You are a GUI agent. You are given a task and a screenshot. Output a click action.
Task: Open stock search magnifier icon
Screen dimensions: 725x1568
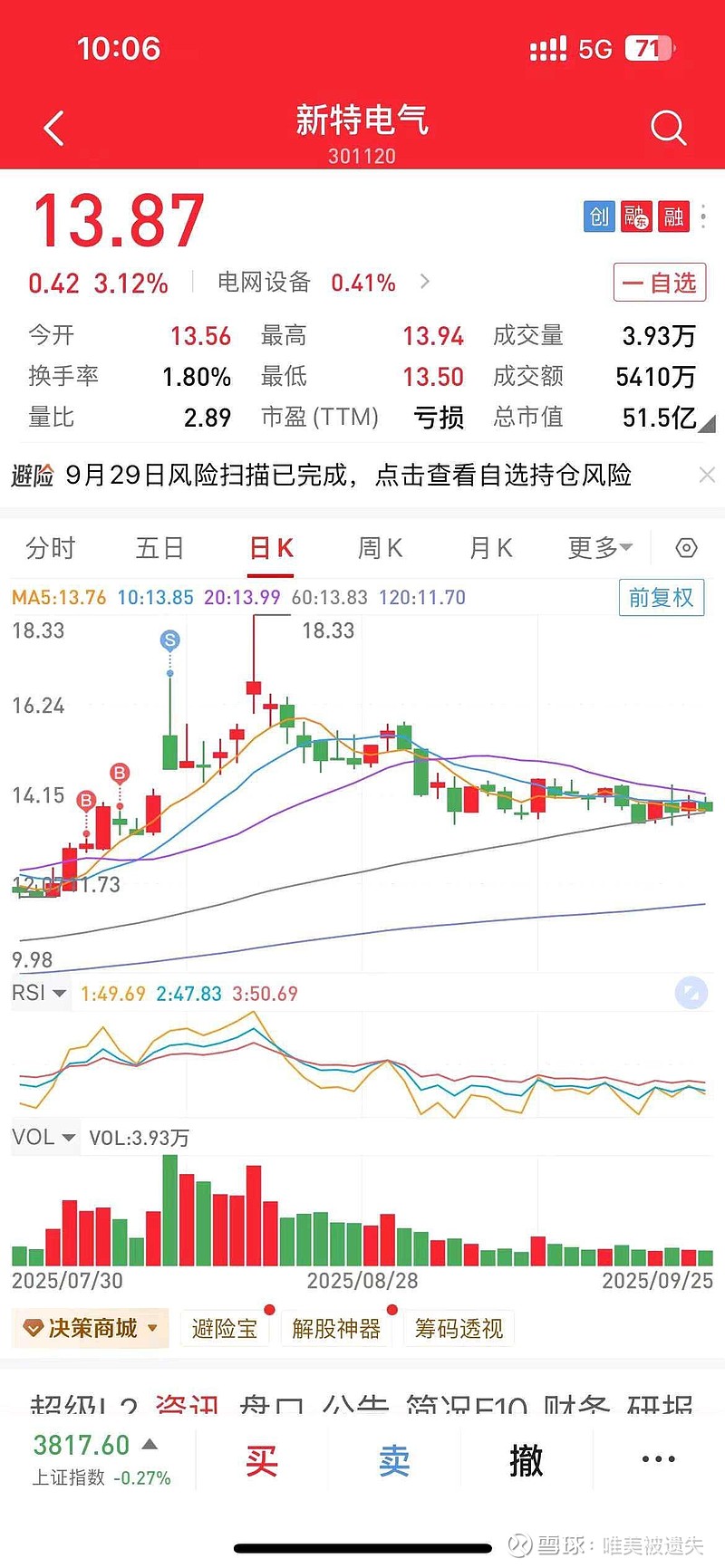(x=668, y=129)
